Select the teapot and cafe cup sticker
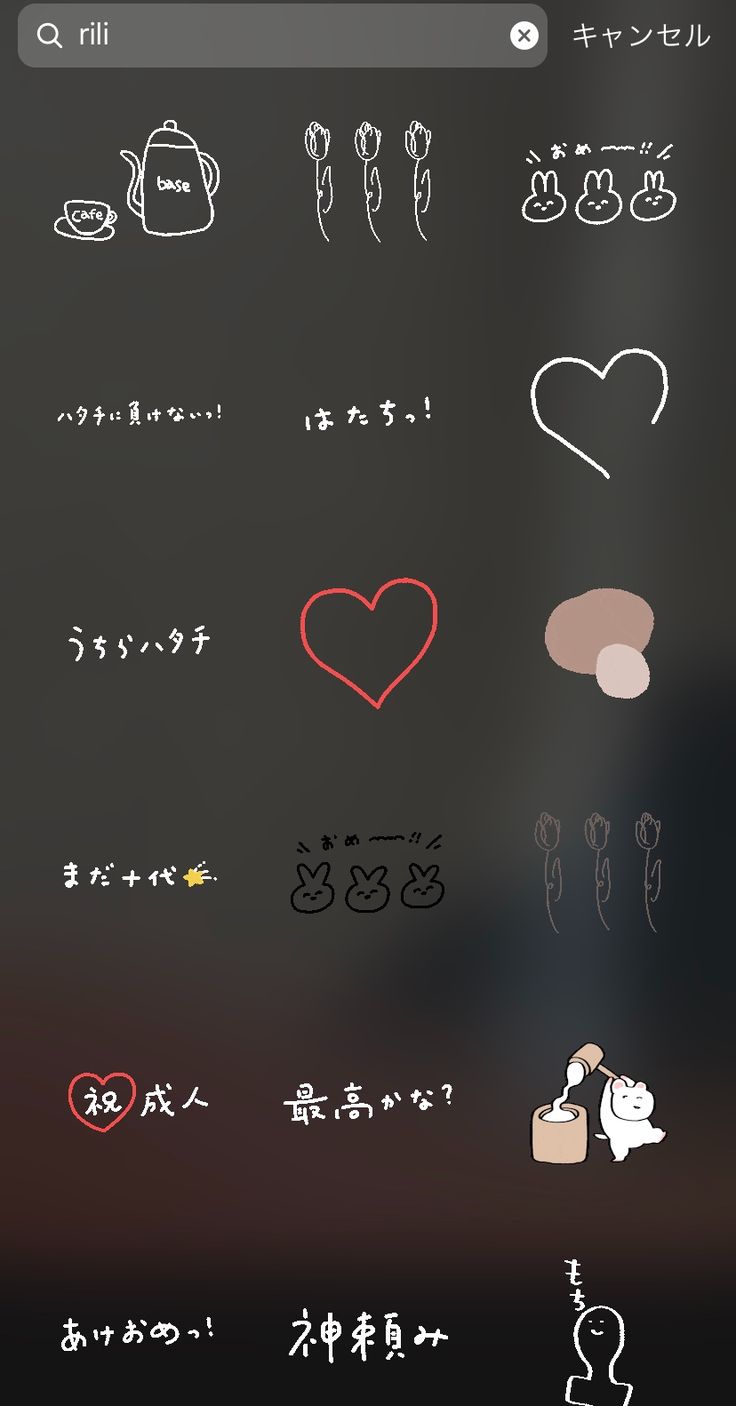Image resolution: width=736 pixels, height=1406 pixels. [x=138, y=182]
